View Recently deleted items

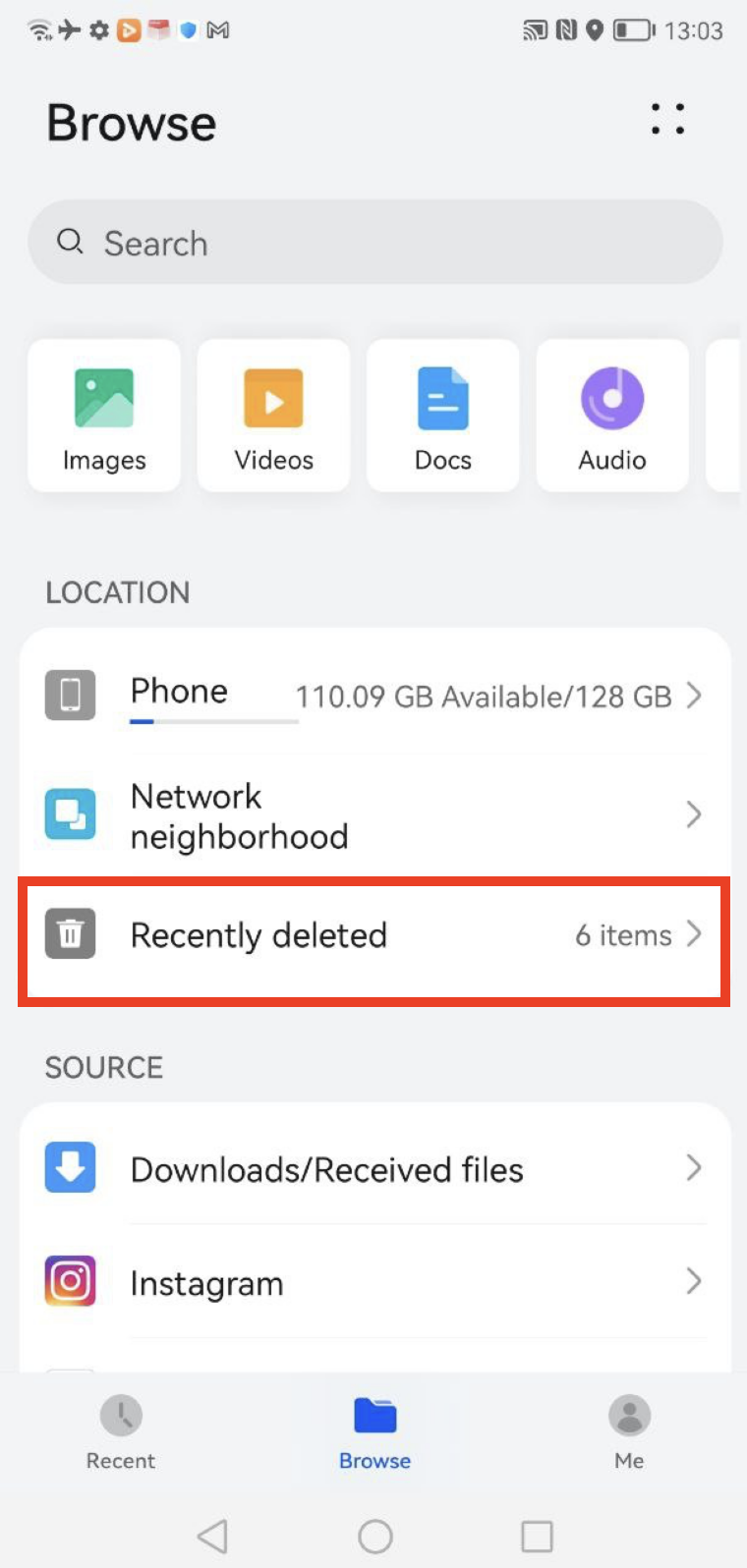[374, 934]
